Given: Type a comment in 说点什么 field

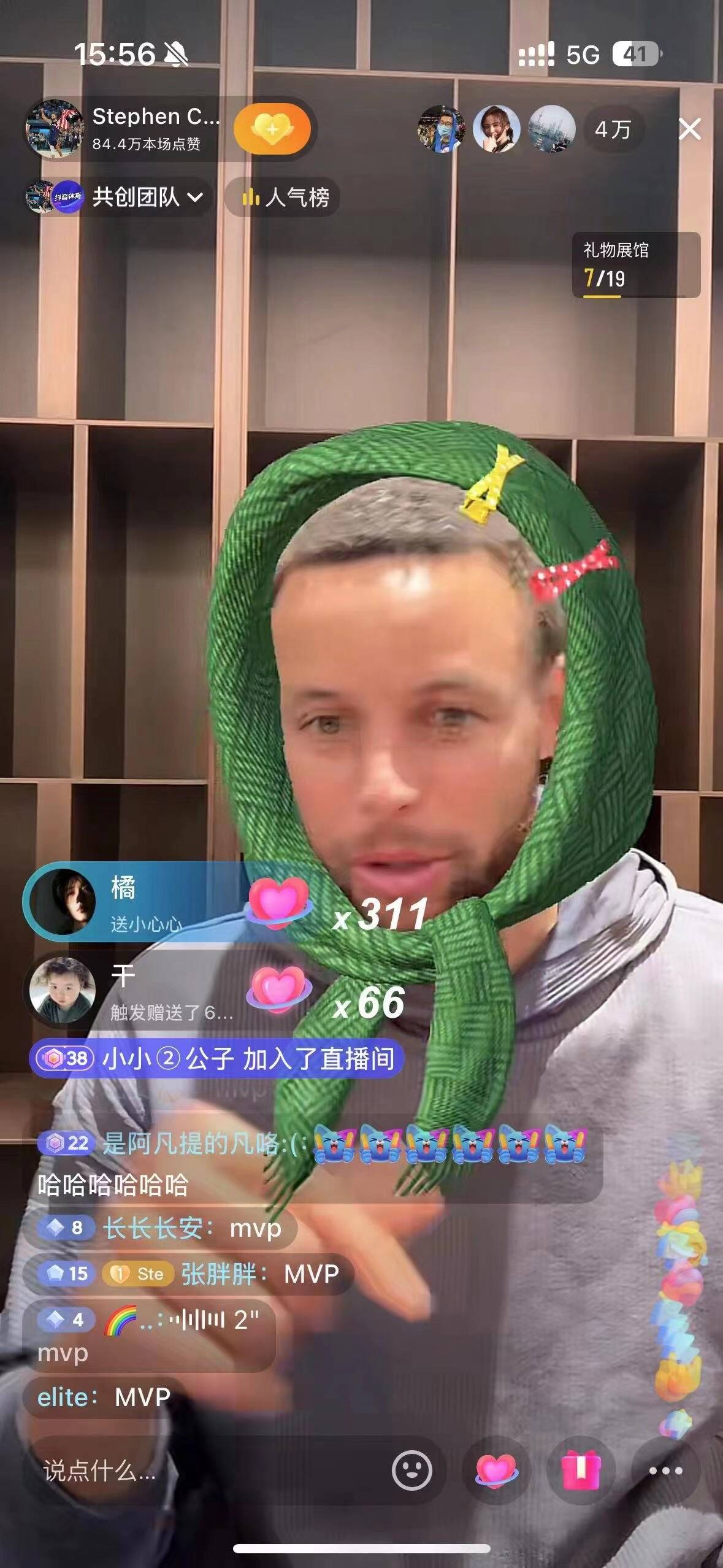Looking at the screenshot, I should coord(184,1470).
